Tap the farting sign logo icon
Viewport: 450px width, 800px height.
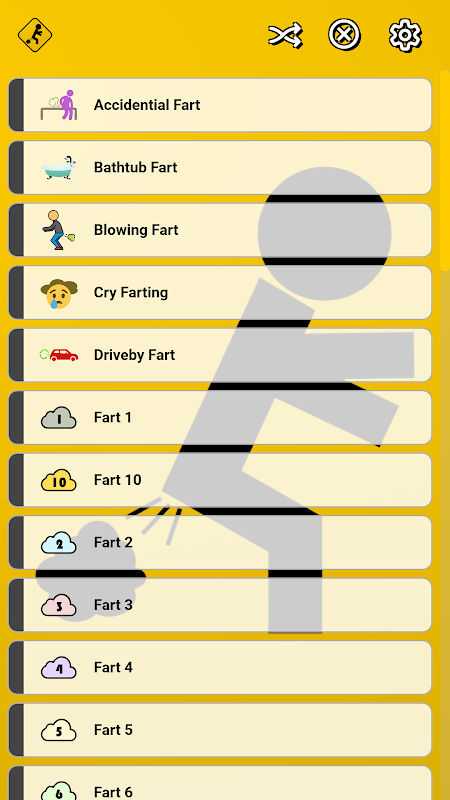pyautogui.click(x=35, y=35)
